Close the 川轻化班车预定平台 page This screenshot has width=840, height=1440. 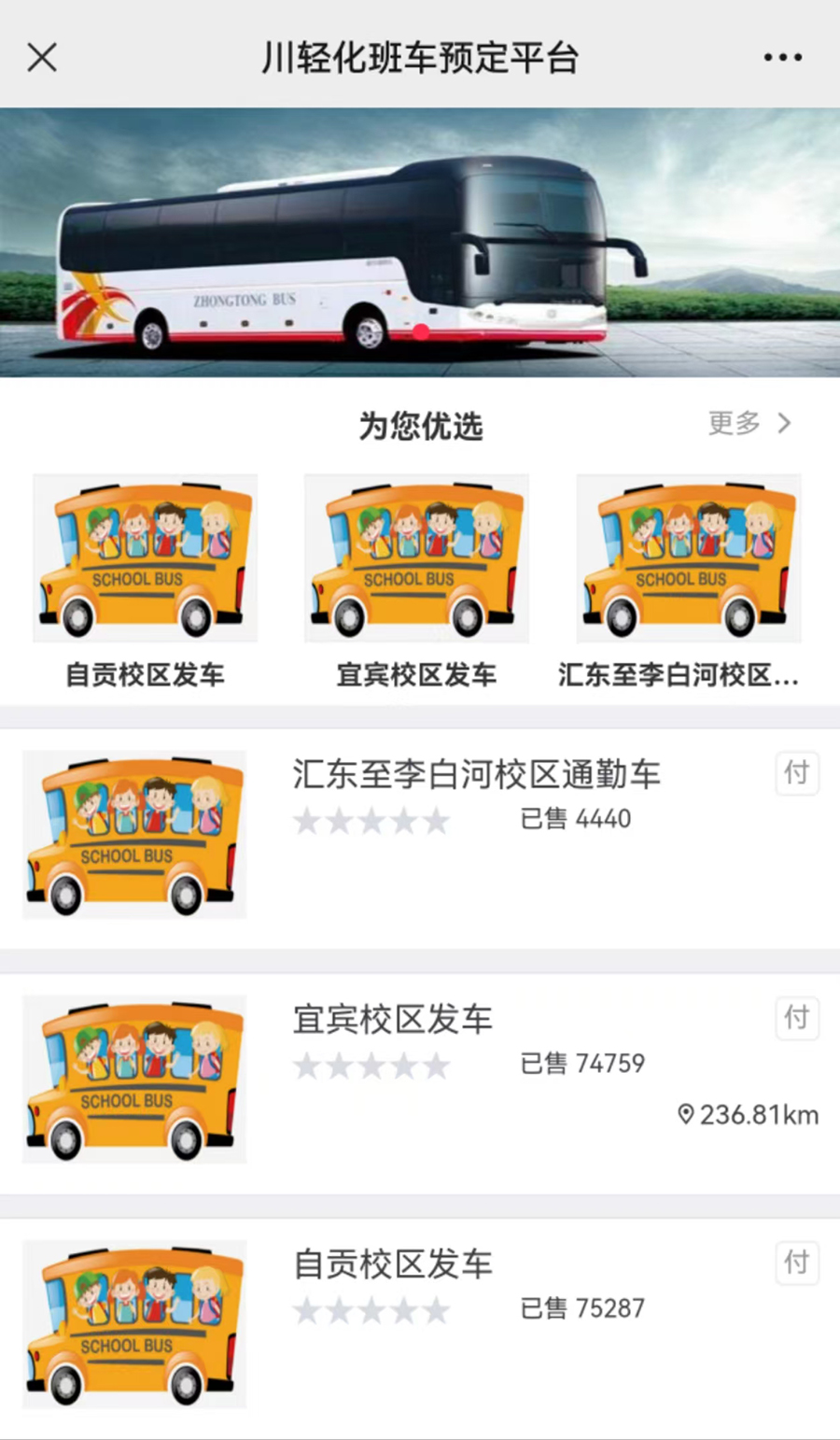[42, 57]
